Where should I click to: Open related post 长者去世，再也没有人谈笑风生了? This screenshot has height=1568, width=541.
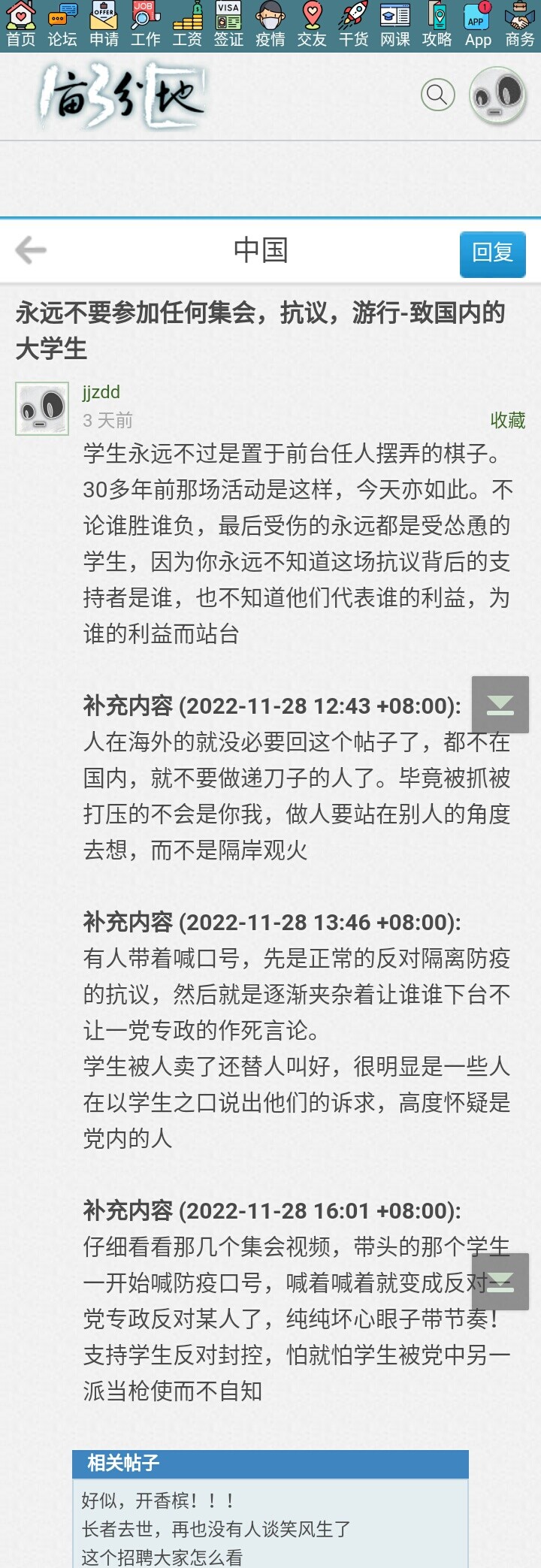(216, 1529)
